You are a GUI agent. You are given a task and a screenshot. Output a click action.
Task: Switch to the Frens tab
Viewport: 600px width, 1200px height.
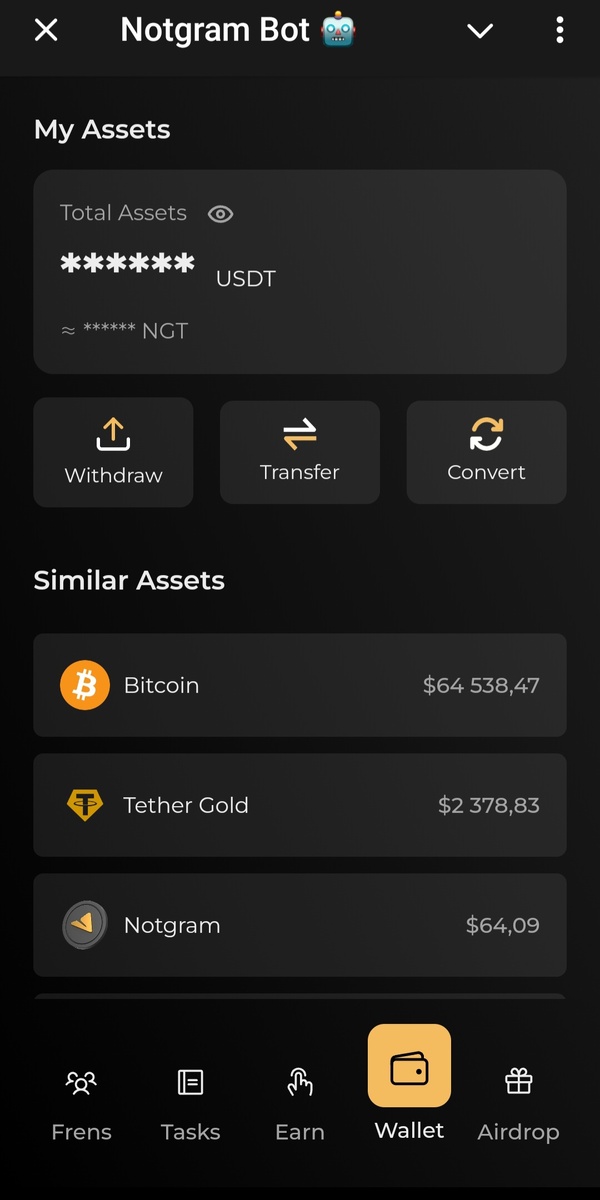81,1104
